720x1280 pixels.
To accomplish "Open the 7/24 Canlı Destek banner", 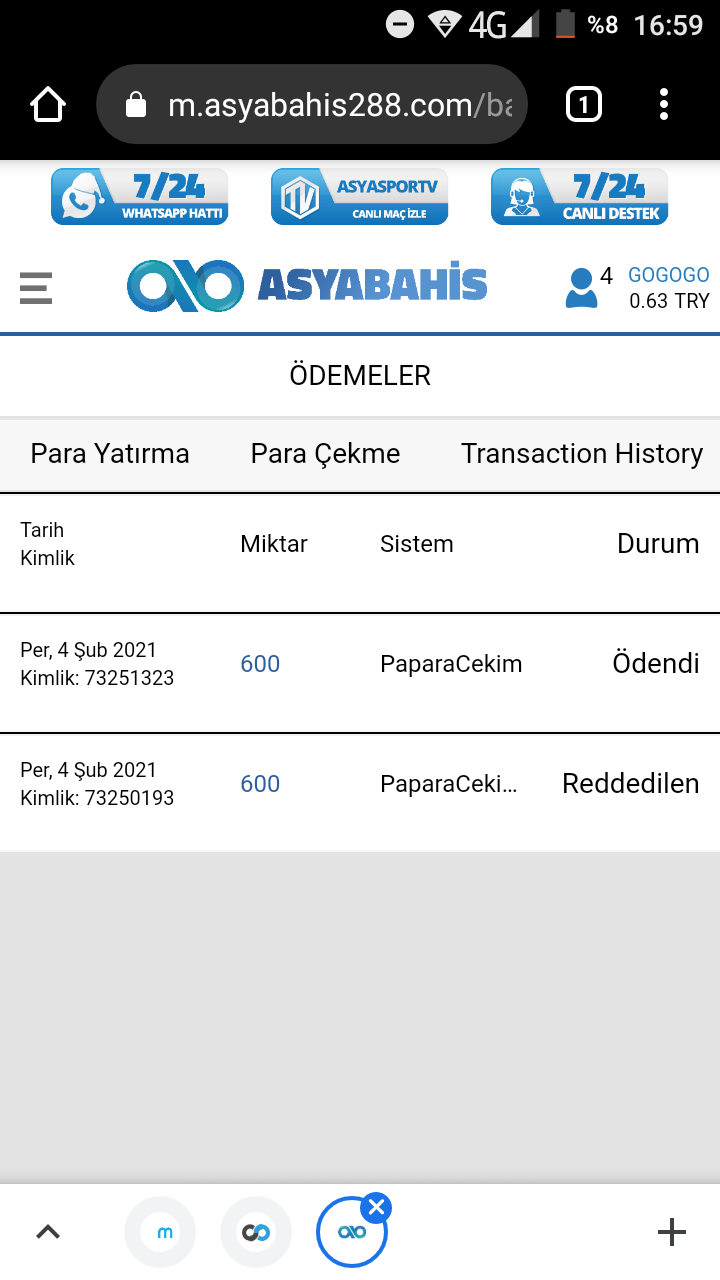I will (580, 196).
